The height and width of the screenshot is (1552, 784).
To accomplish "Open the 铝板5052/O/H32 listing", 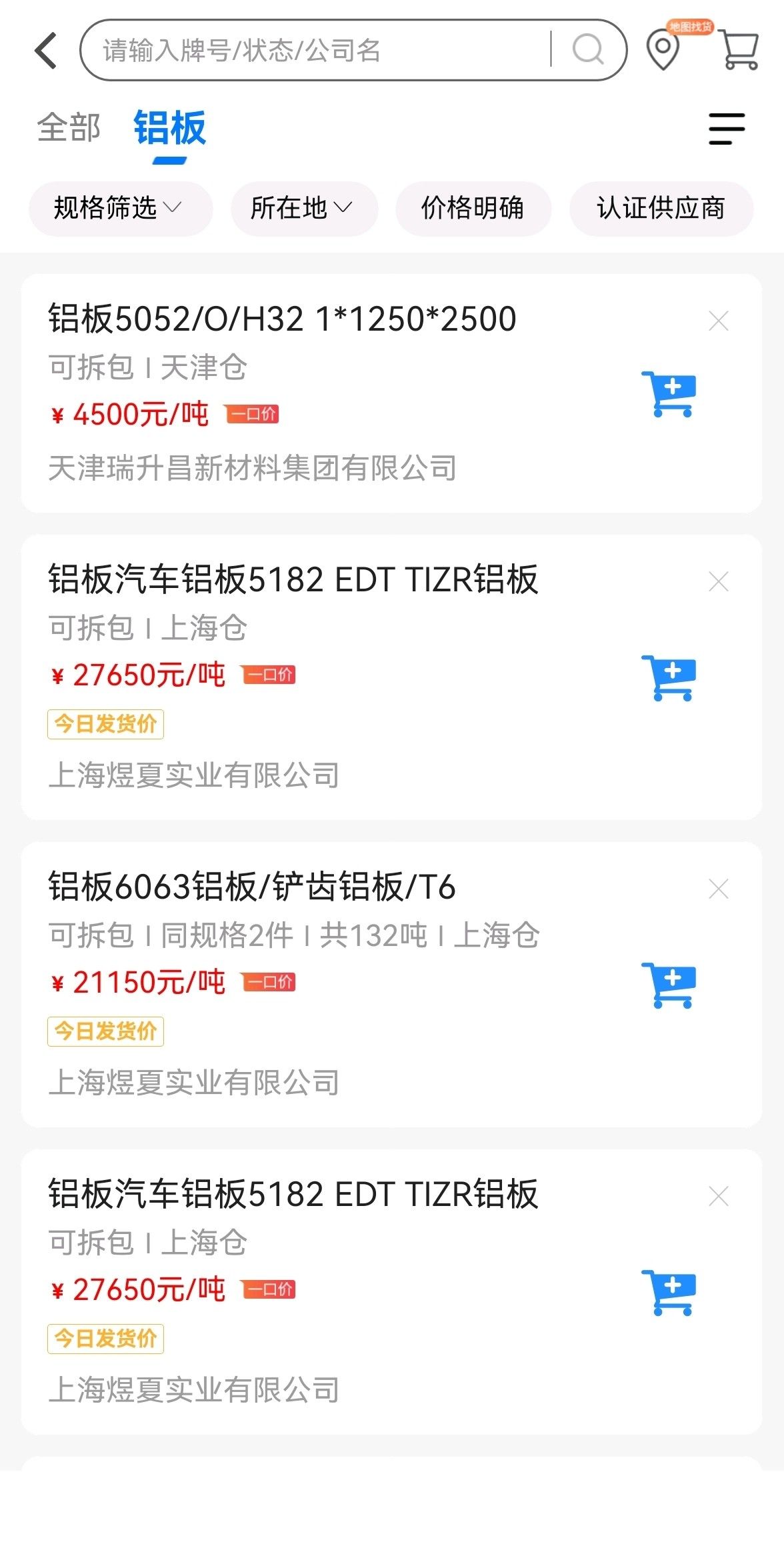I will pyautogui.click(x=282, y=319).
